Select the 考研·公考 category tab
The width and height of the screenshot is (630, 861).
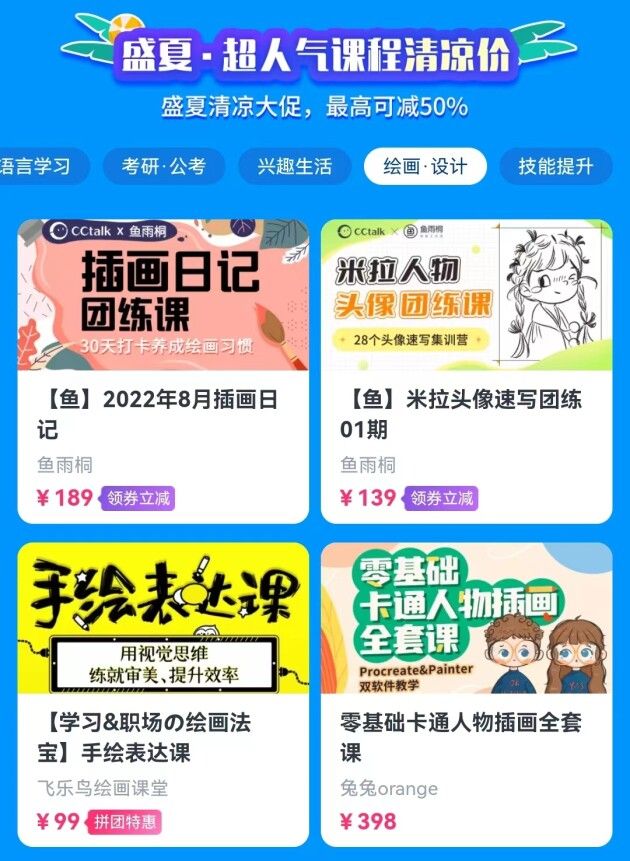point(163,166)
